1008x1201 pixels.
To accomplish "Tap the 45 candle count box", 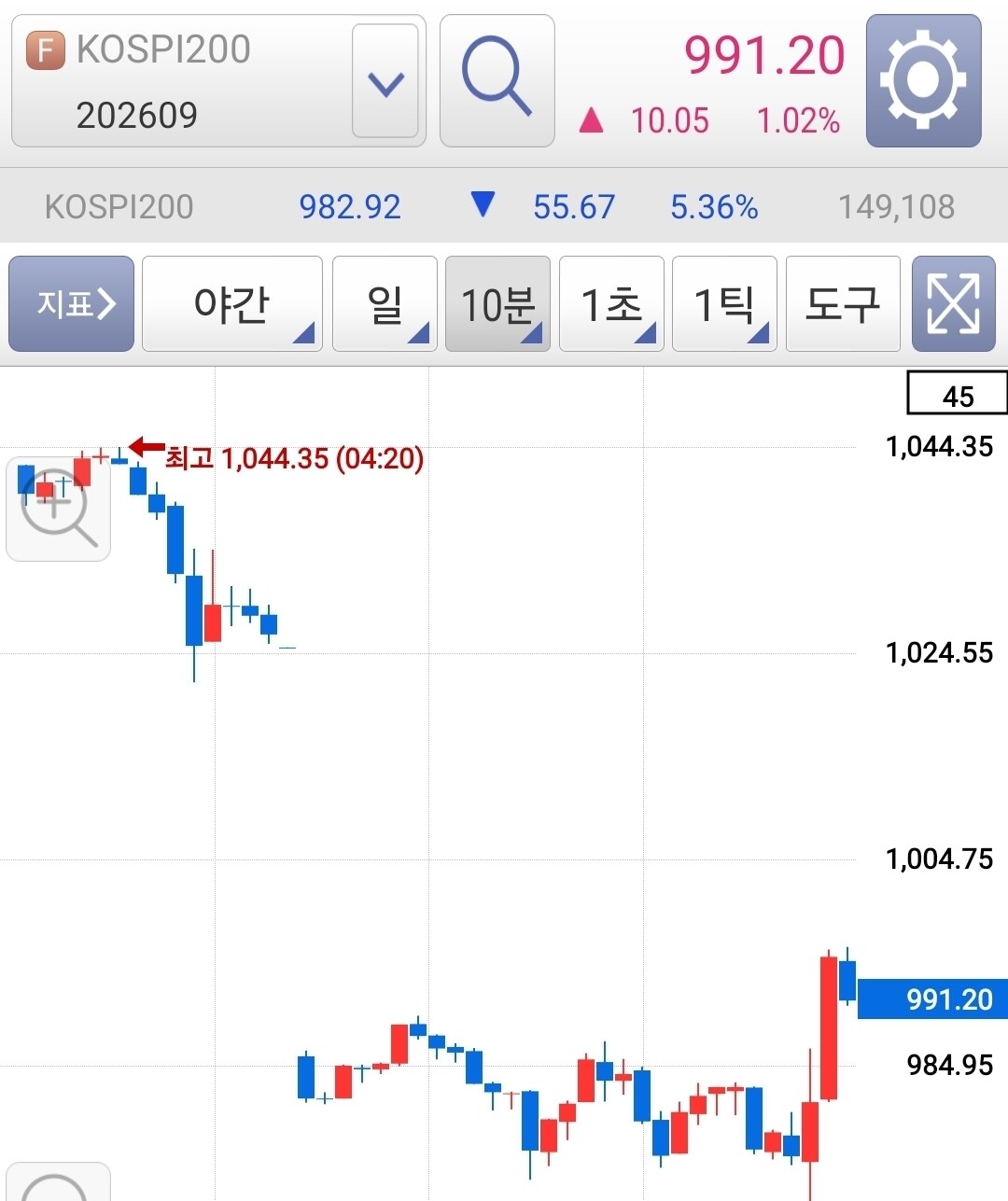I will pyautogui.click(x=958, y=393).
